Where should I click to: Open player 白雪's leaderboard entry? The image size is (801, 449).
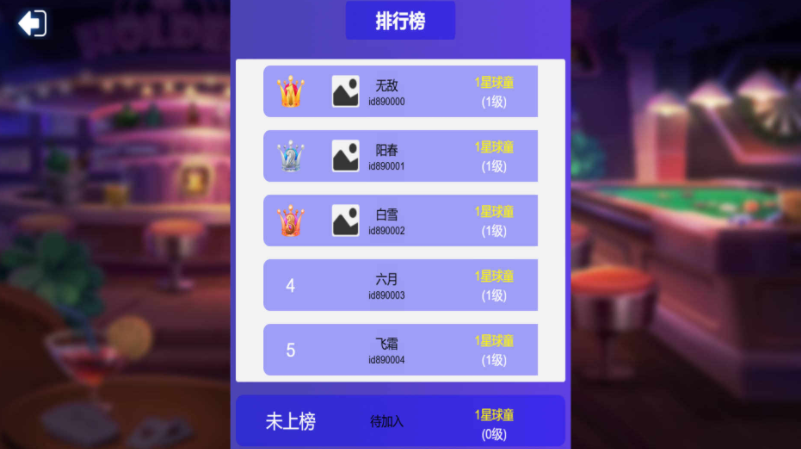400,220
